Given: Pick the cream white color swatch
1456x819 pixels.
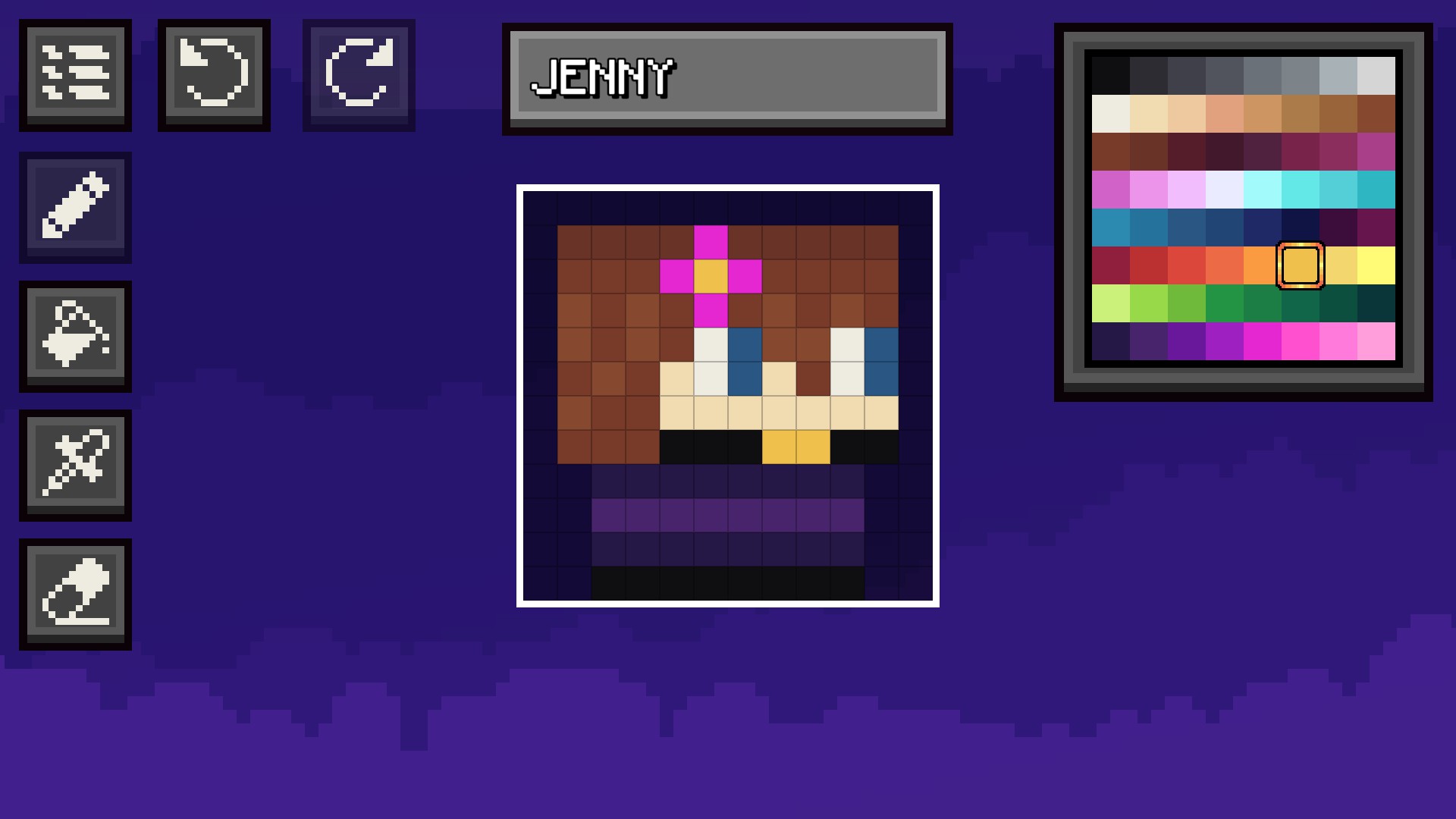Looking at the screenshot, I should coord(1110,114).
